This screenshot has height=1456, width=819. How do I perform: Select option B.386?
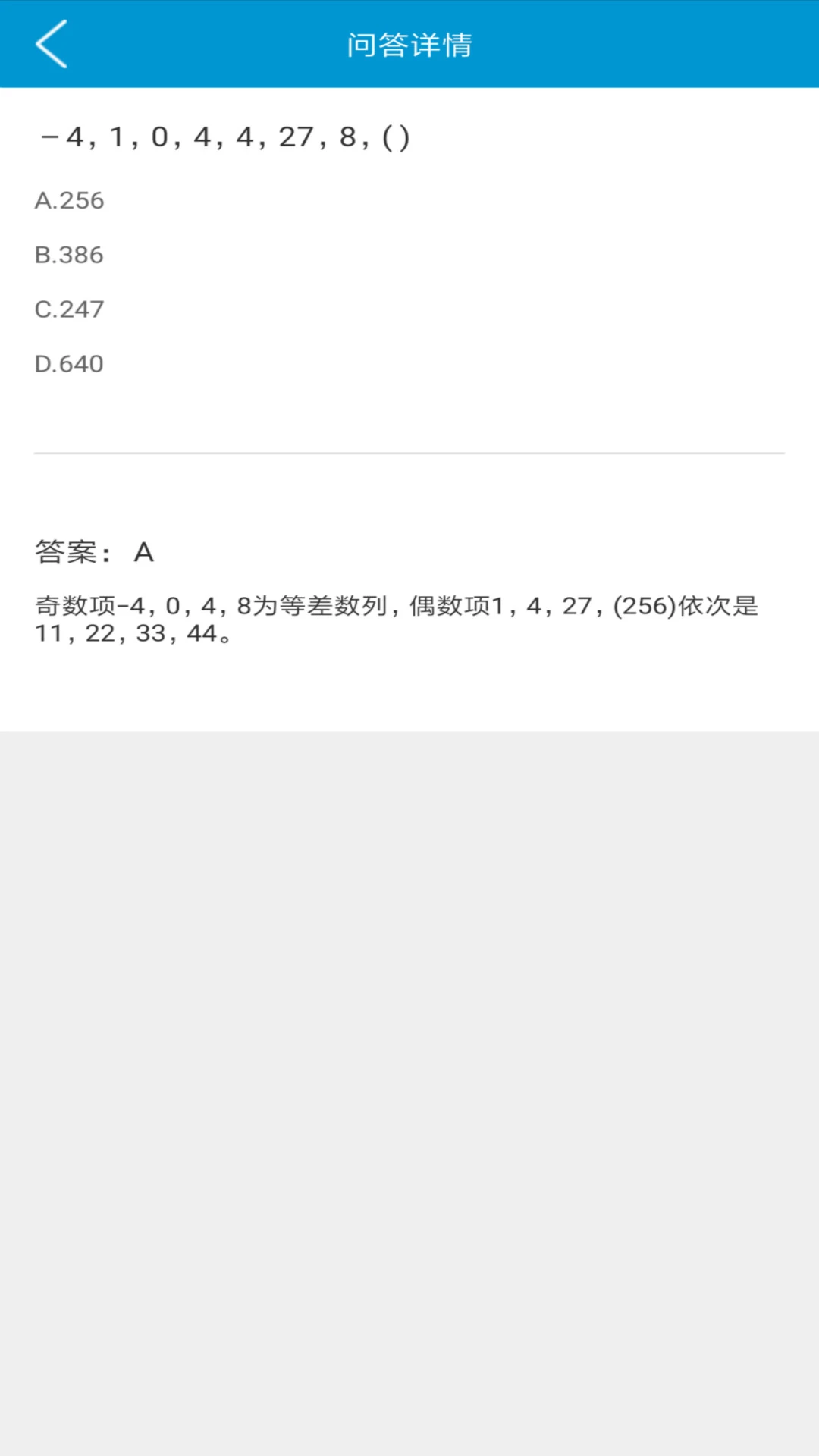tap(70, 255)
